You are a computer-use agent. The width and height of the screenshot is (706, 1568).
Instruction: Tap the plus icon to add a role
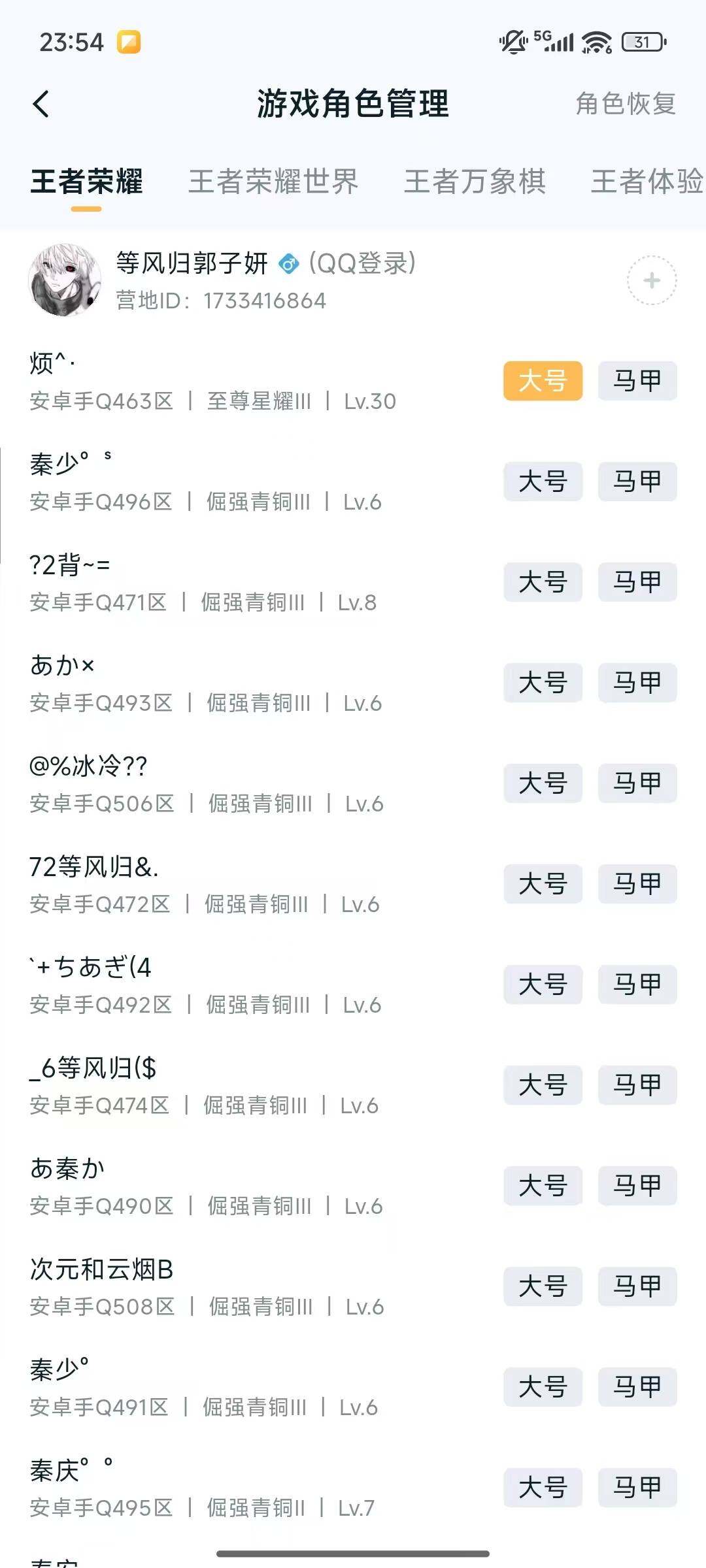(x=650, y=281)
